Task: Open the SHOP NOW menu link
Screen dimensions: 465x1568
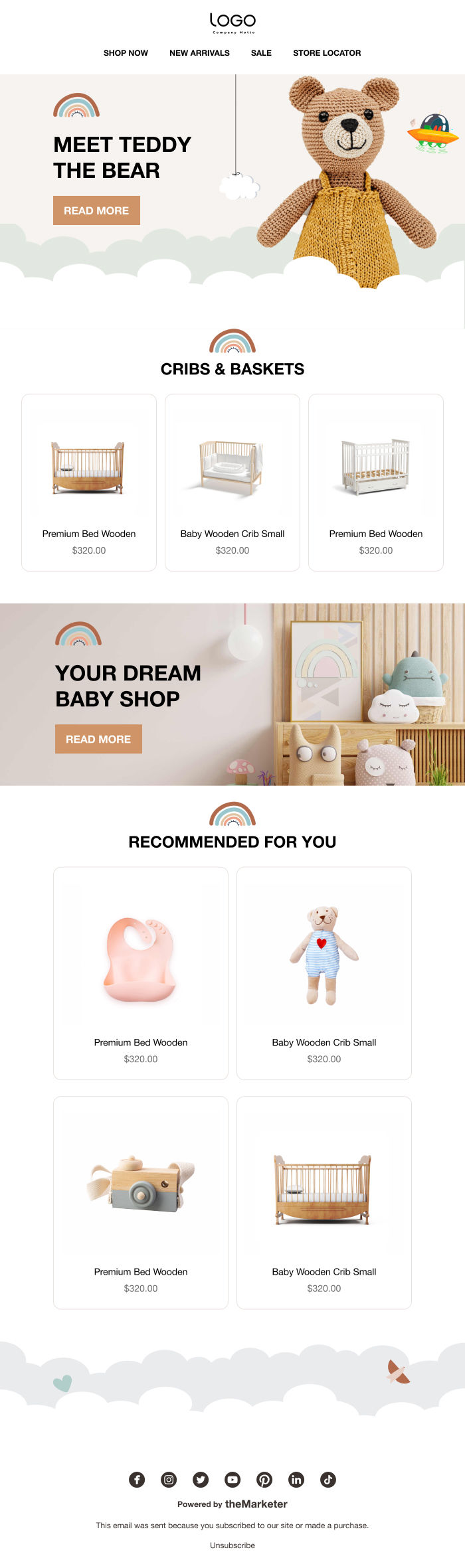Action: coord(126,53)
